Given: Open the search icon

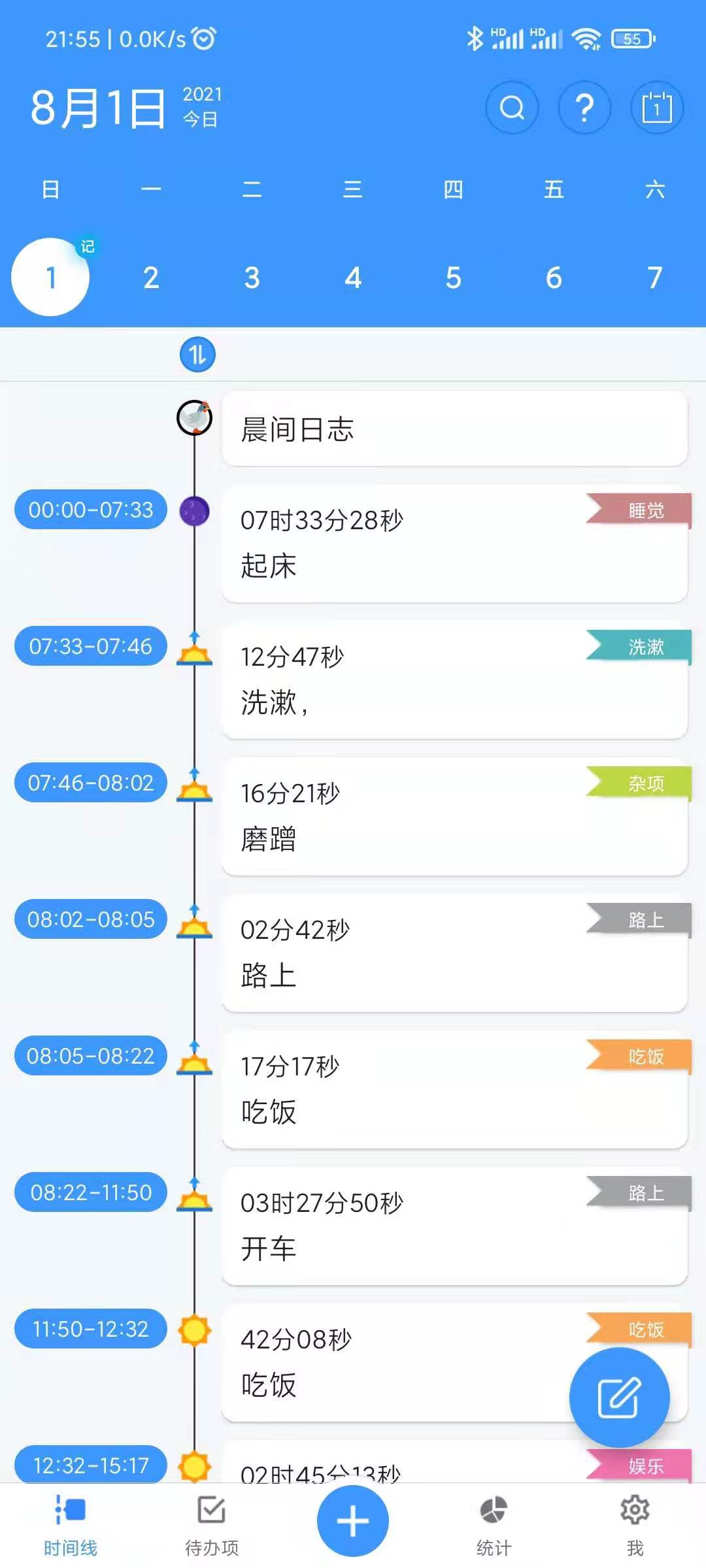Looking at the screenshot, I should (x=512, y=107).
